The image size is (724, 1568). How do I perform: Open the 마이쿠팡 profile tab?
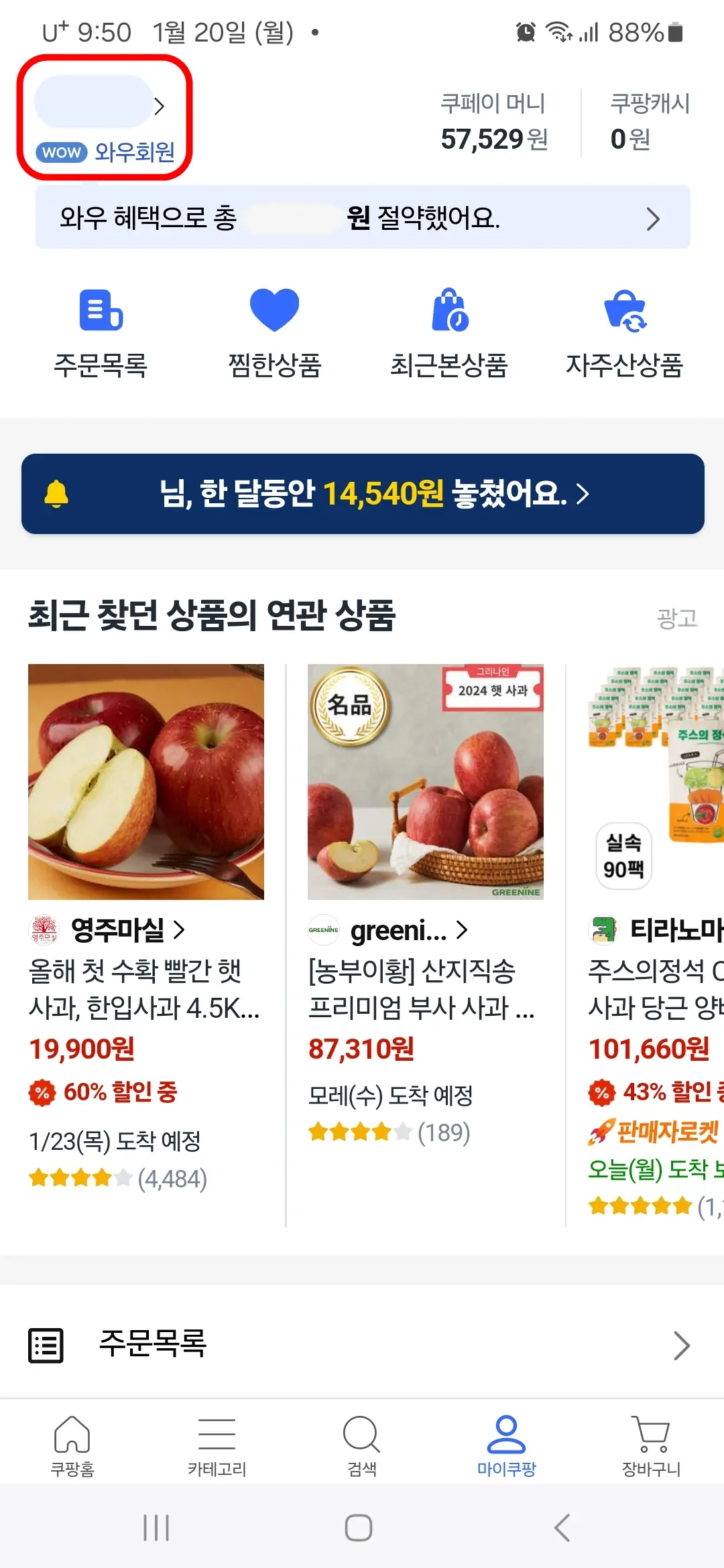pyautogui.click(x=506, y=1434)
